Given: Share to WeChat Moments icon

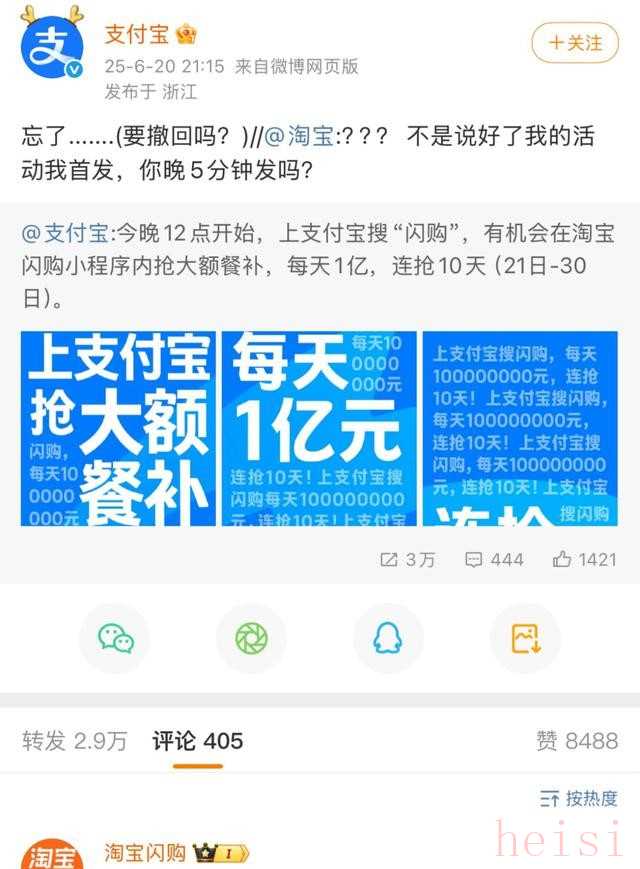Looking at the screenshot, I should [x=251, y=638].
